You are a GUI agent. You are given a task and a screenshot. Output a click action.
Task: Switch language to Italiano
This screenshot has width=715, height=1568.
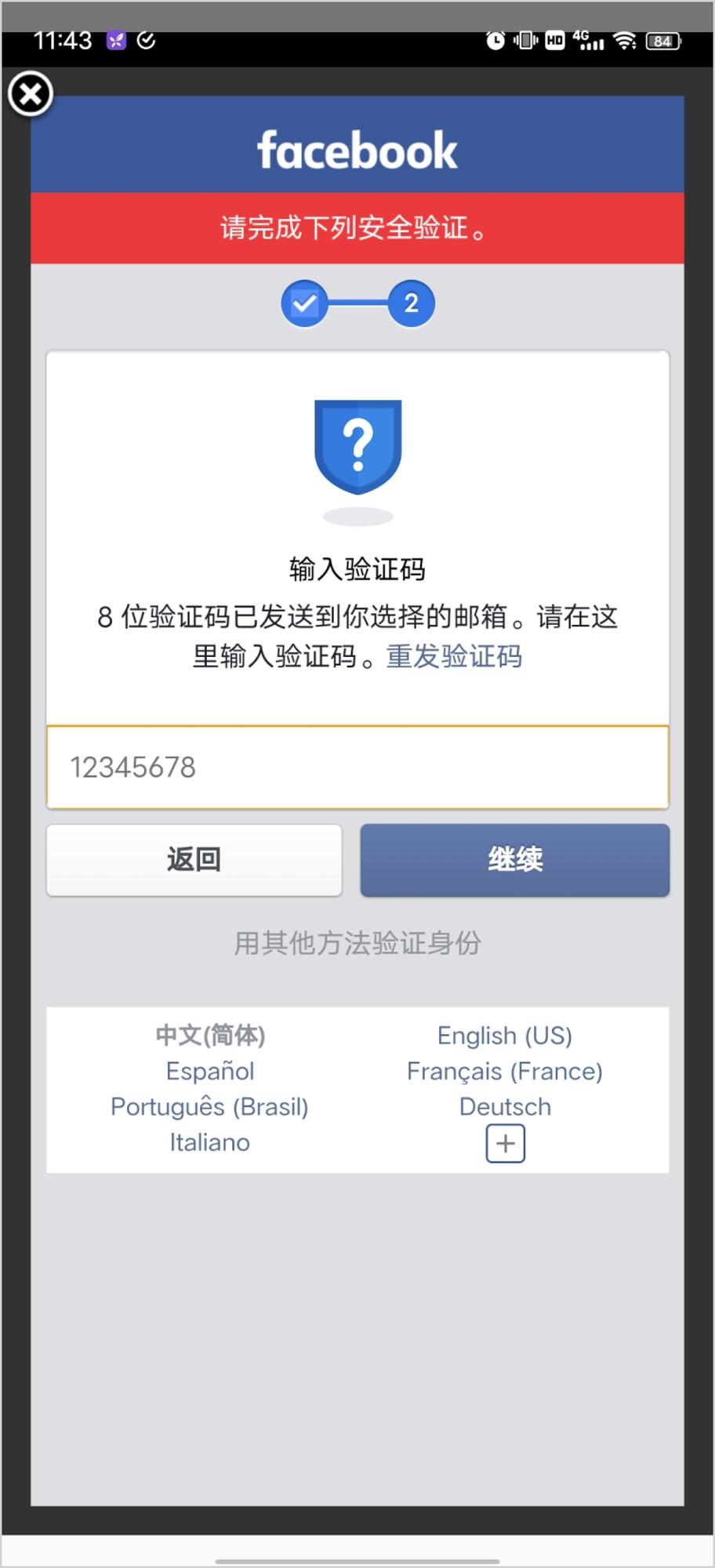(209, 1142)
